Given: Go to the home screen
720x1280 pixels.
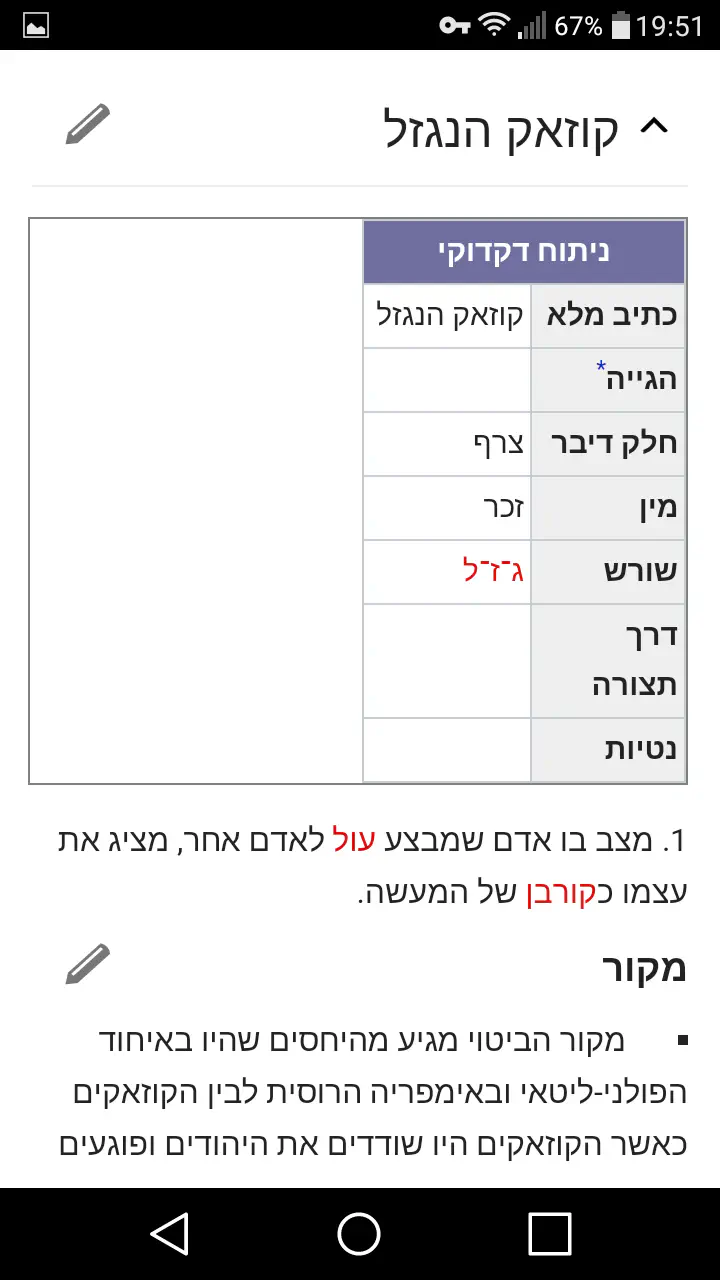Looking at the screenshot, I should [x=359, y=1233].
